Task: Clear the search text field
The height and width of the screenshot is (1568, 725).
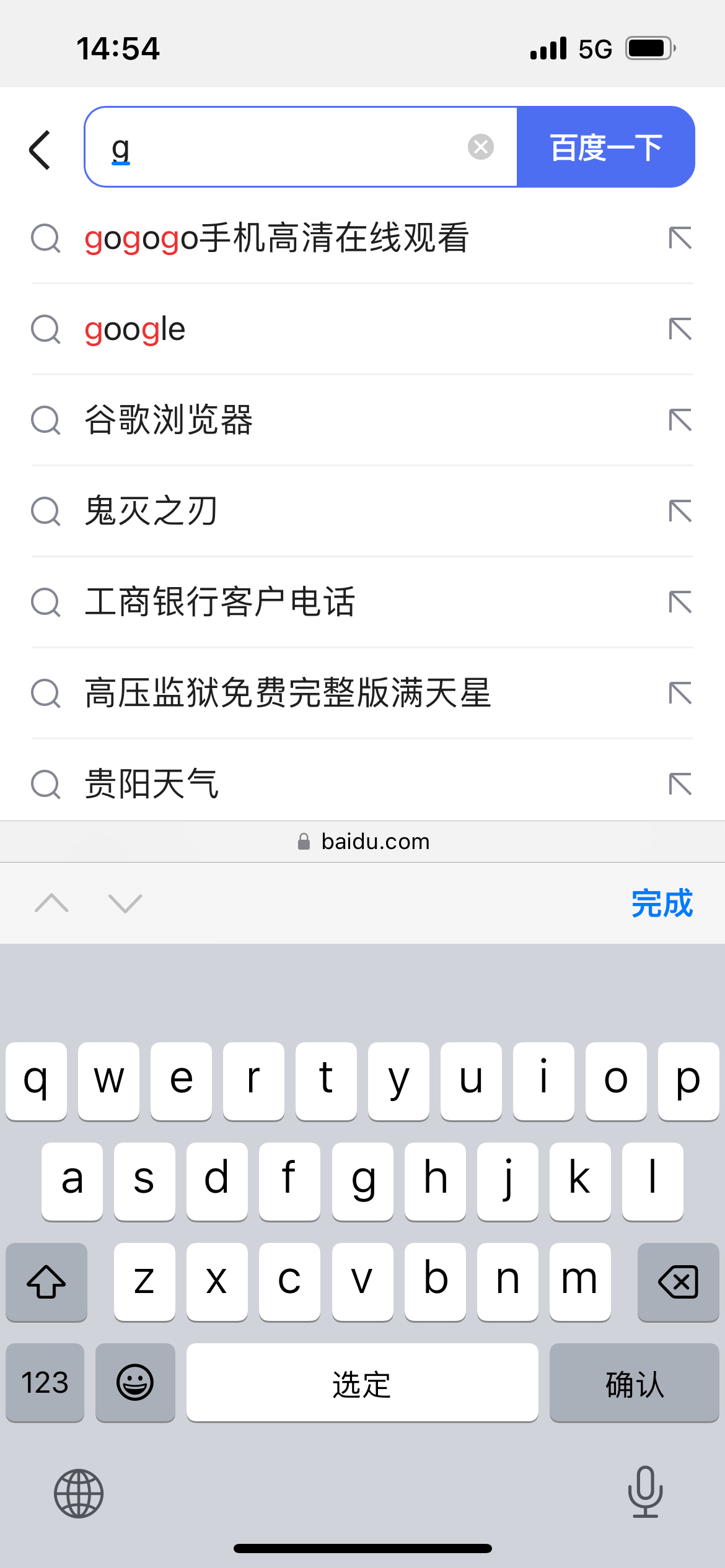Action: [480, 147]
